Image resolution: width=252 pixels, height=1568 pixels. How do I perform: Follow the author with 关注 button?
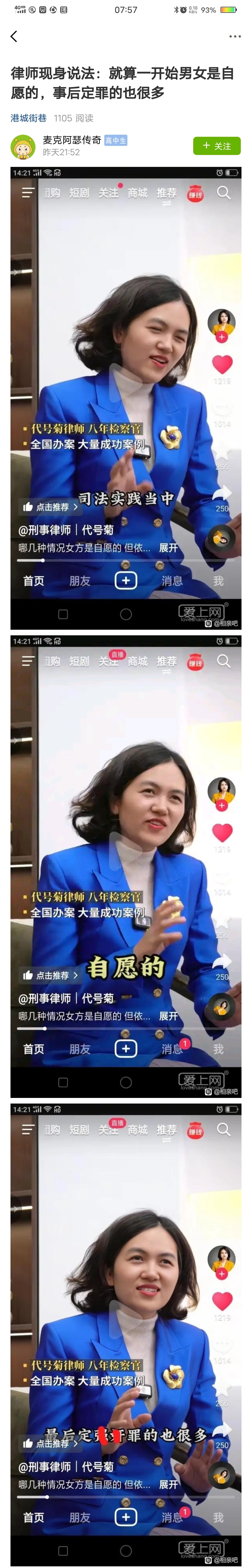coord(217,146)
